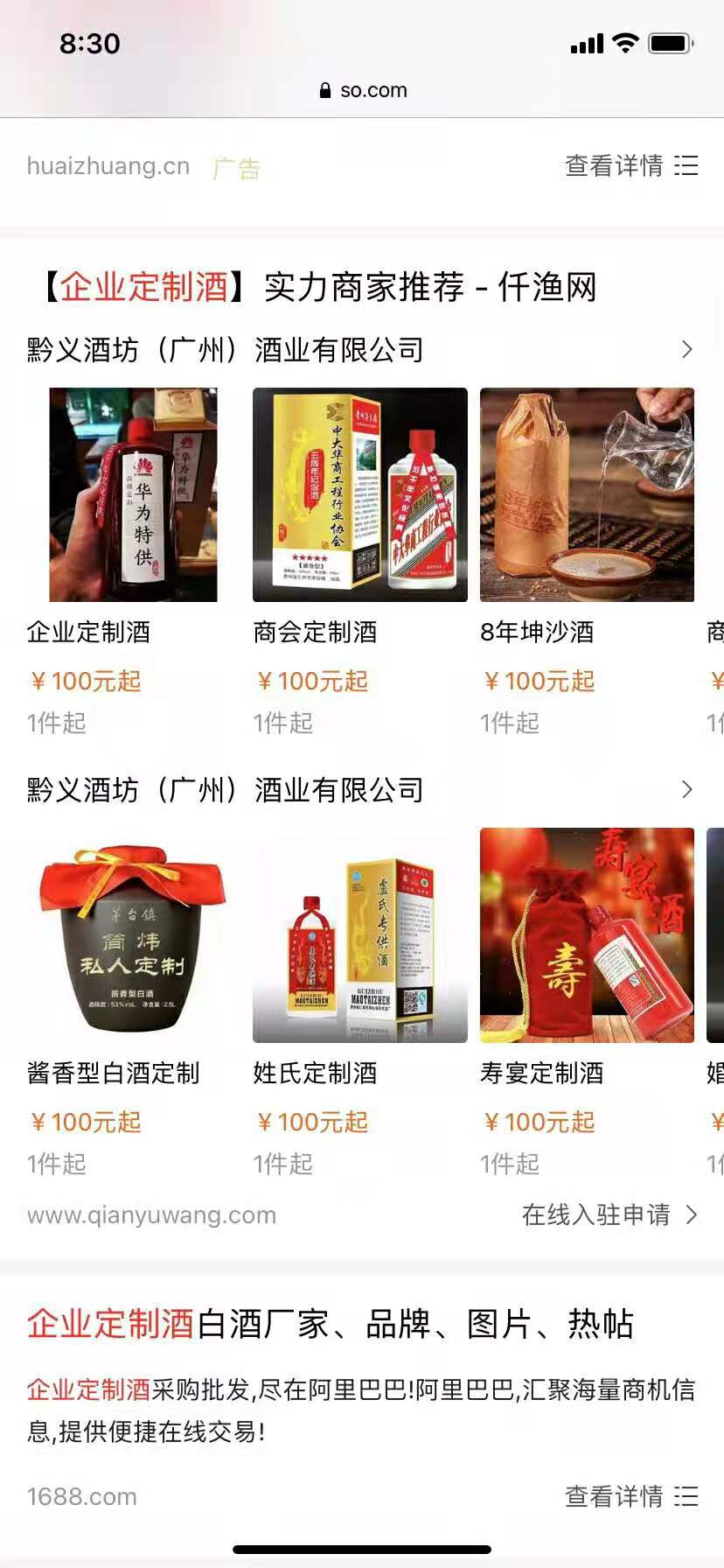View details for the 1688.com result
Viewport: 724px width, 1568px height.
(630, 1496)
